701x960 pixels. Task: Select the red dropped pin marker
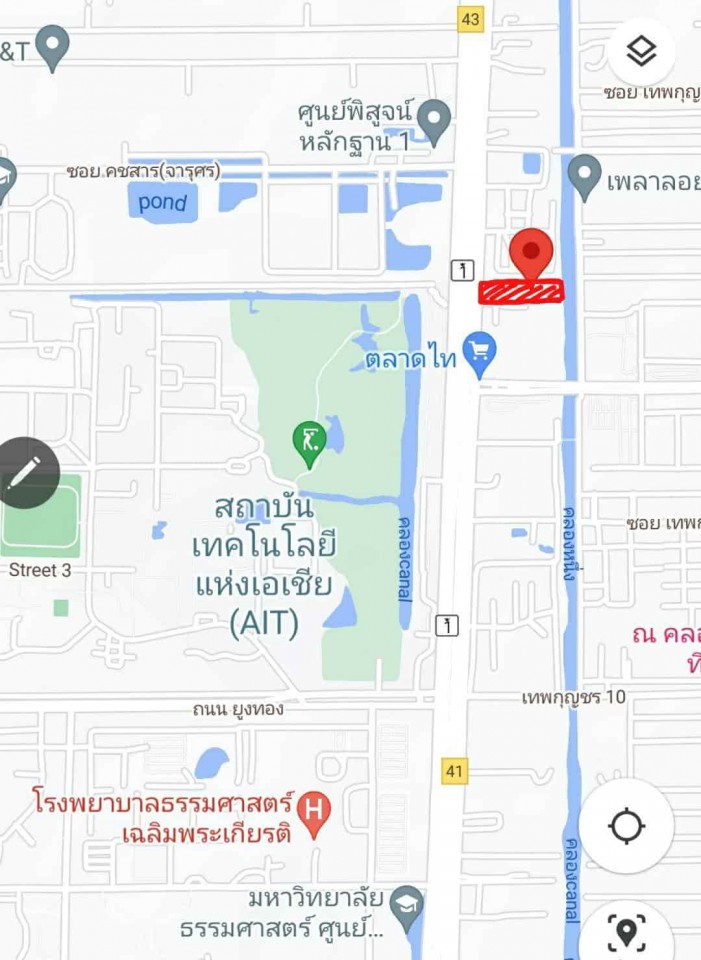click(x=530, y=254)
